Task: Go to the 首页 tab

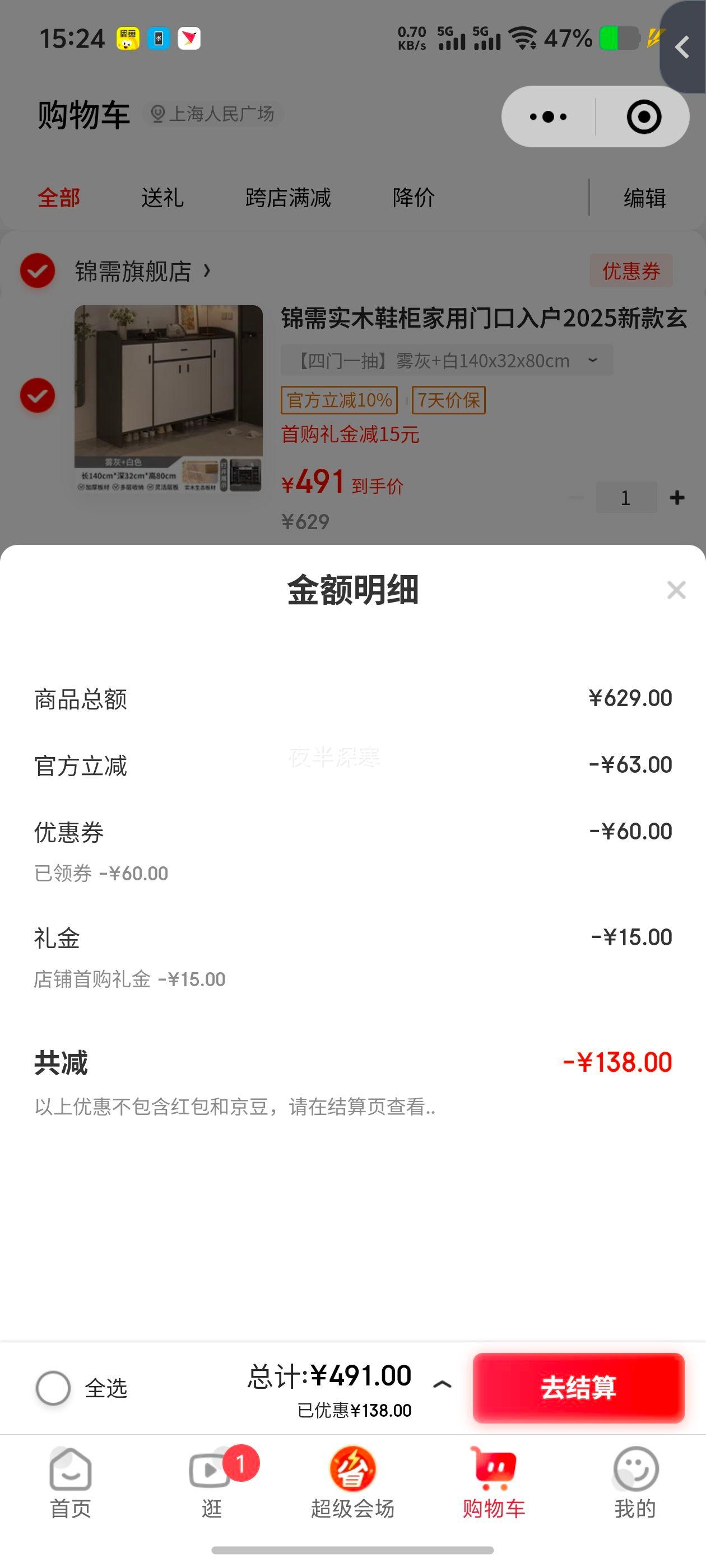Action: click(71, 1483)
